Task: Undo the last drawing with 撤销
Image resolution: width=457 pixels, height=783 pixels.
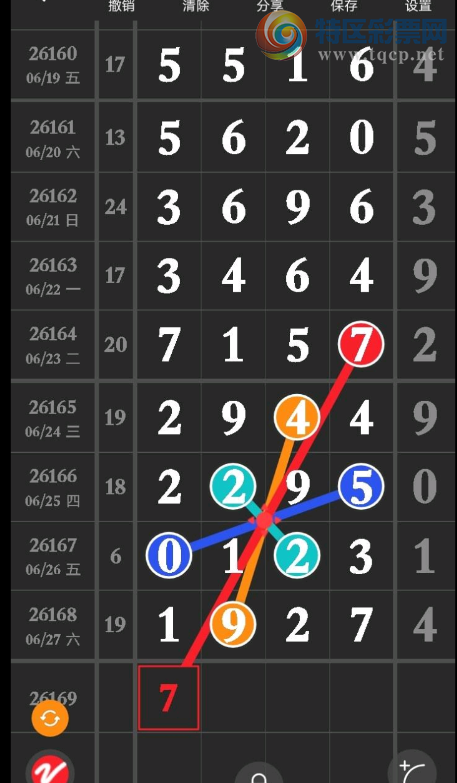Action: 122,6
